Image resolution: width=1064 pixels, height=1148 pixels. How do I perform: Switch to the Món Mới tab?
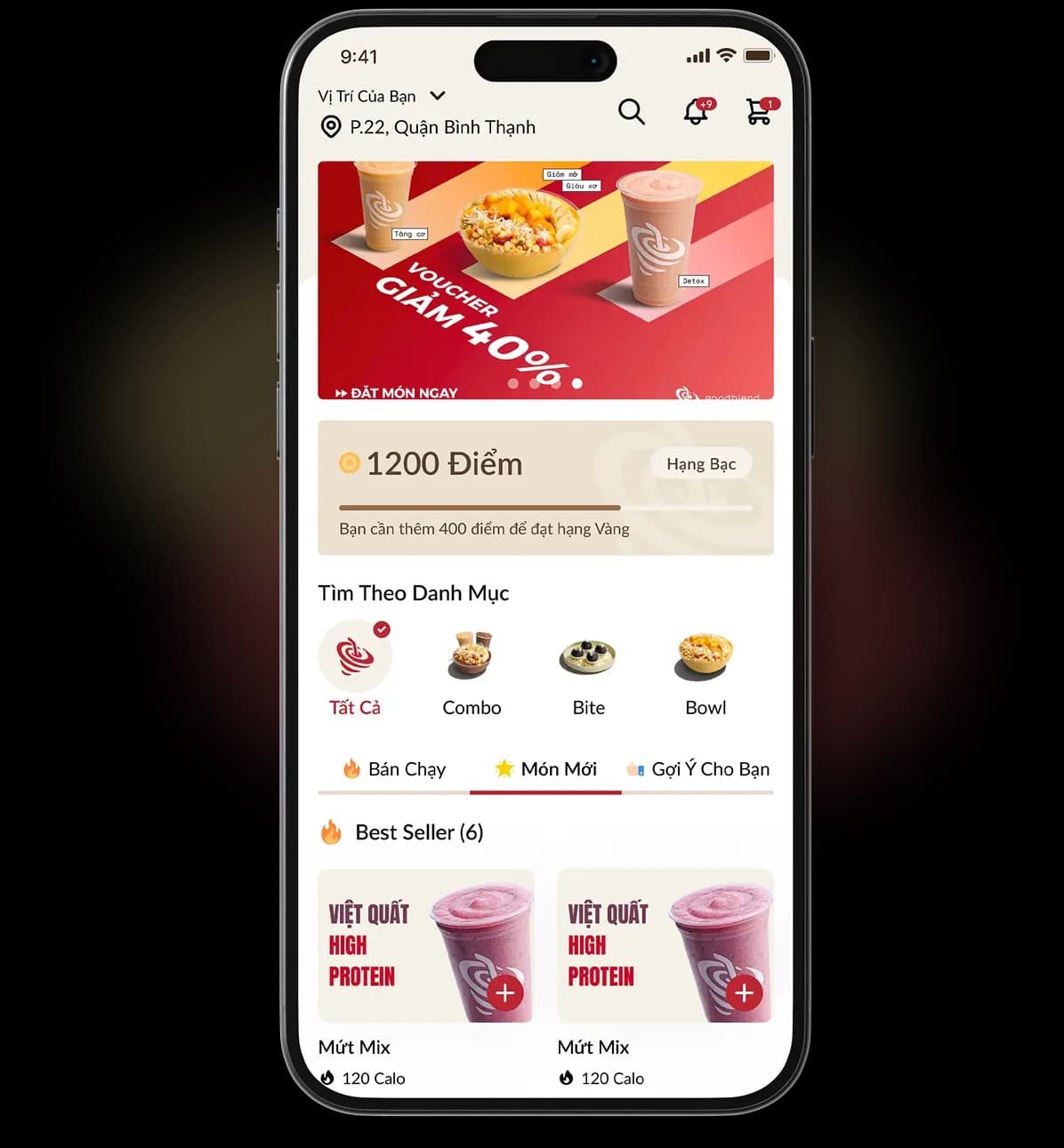coord(545,769)
